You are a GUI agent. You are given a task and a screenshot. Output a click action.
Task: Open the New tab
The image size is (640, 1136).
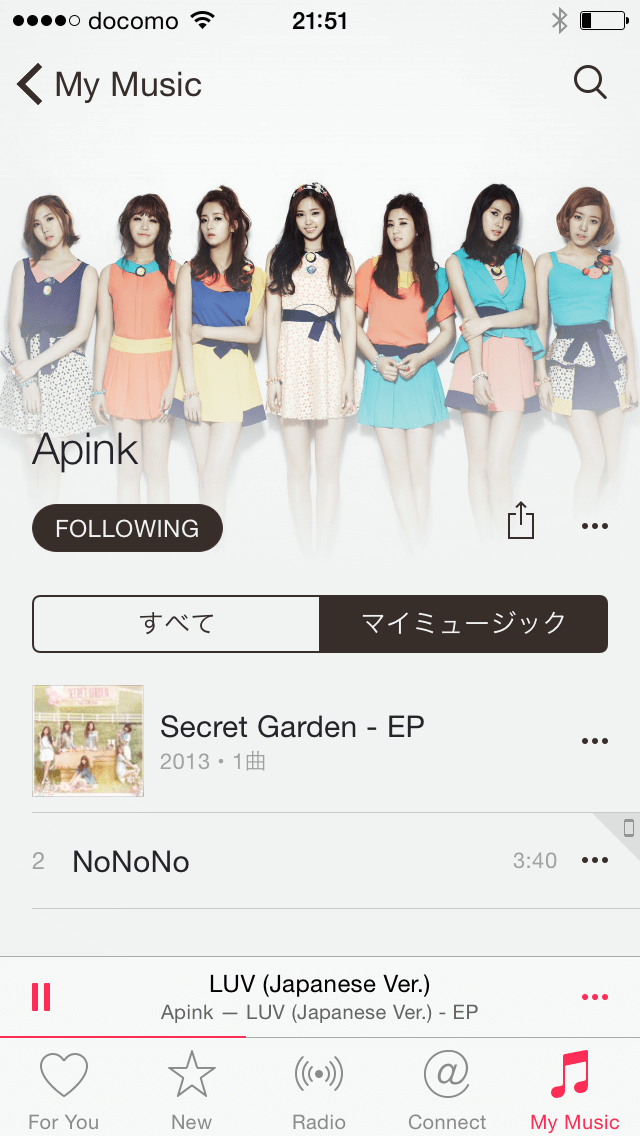point(191,1090)
